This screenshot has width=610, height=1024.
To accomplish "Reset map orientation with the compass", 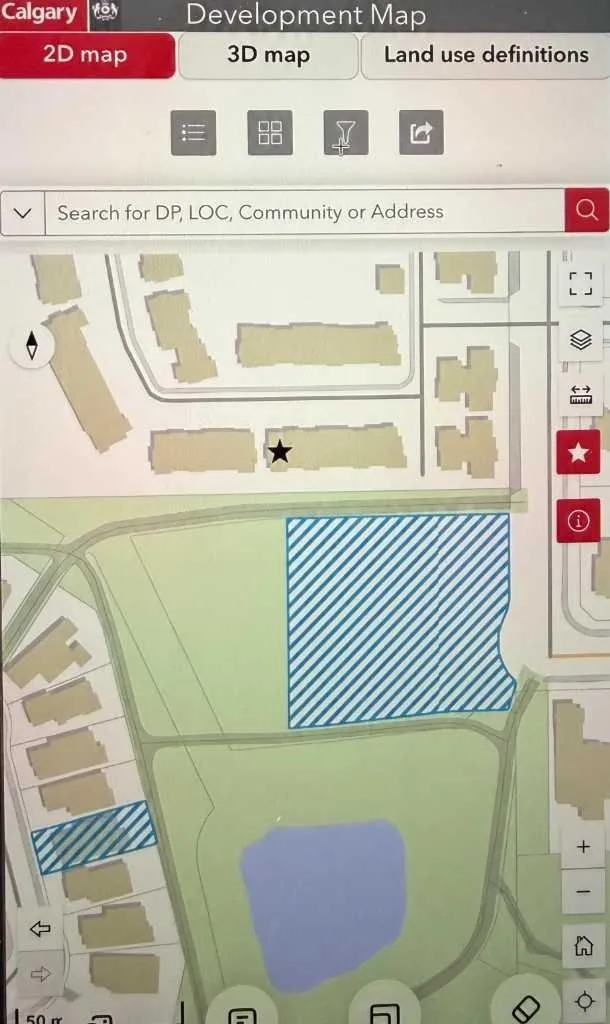I will (x=31, y=345).
